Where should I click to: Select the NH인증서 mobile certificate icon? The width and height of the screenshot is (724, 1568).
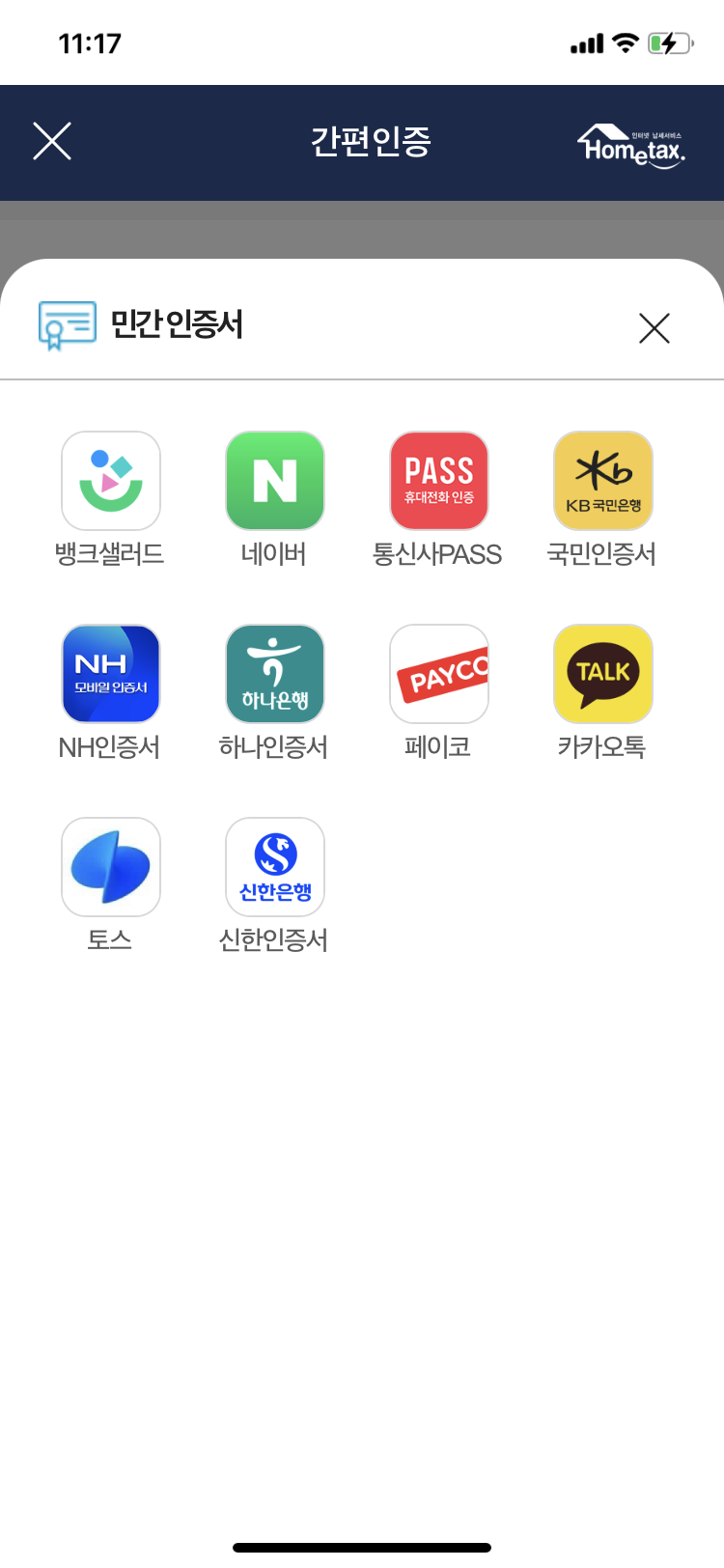coord(110,673)
